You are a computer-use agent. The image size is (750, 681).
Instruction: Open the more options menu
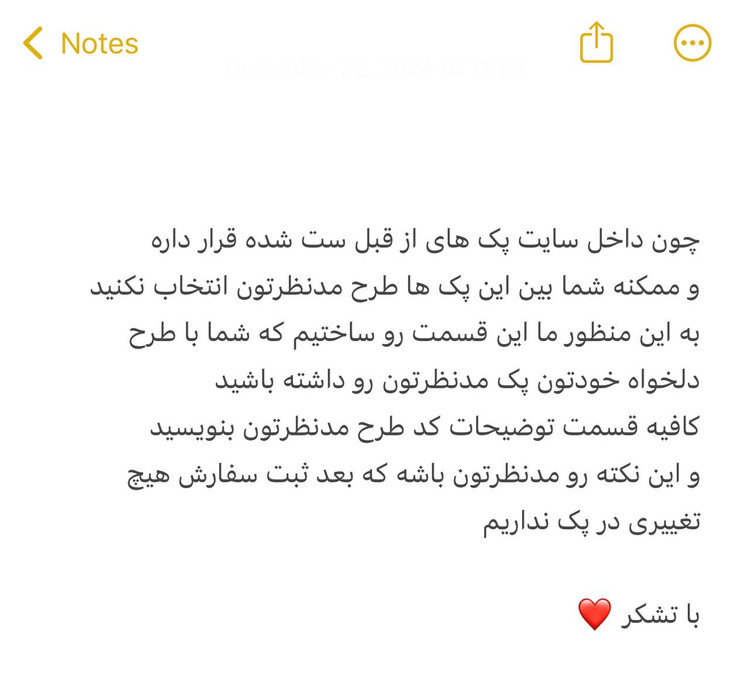(x=692, y=43)
